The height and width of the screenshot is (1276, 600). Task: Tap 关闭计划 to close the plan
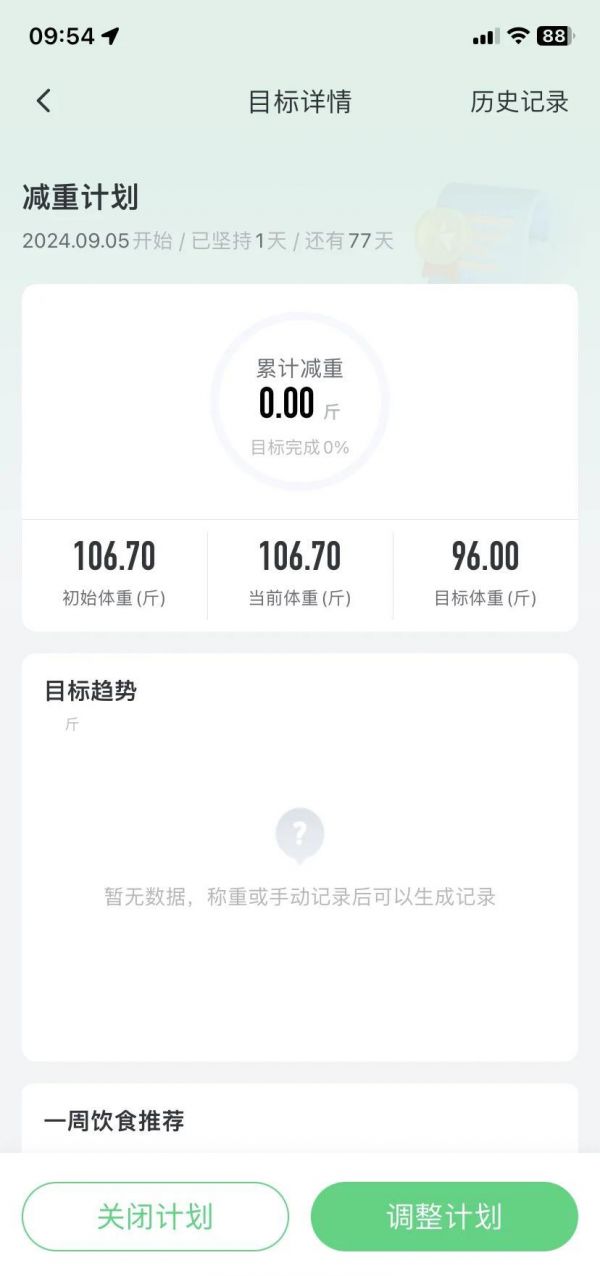155,1216
